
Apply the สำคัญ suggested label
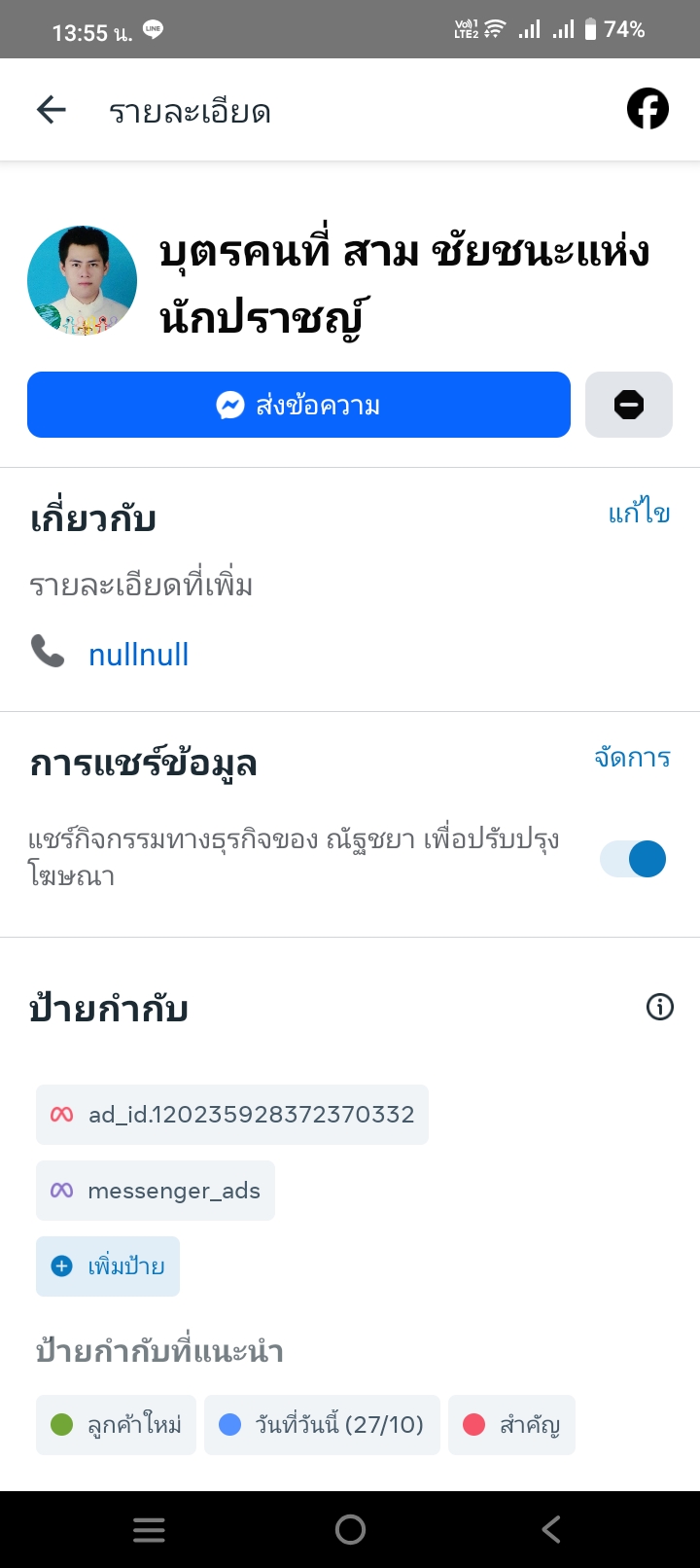point(511,1425)
